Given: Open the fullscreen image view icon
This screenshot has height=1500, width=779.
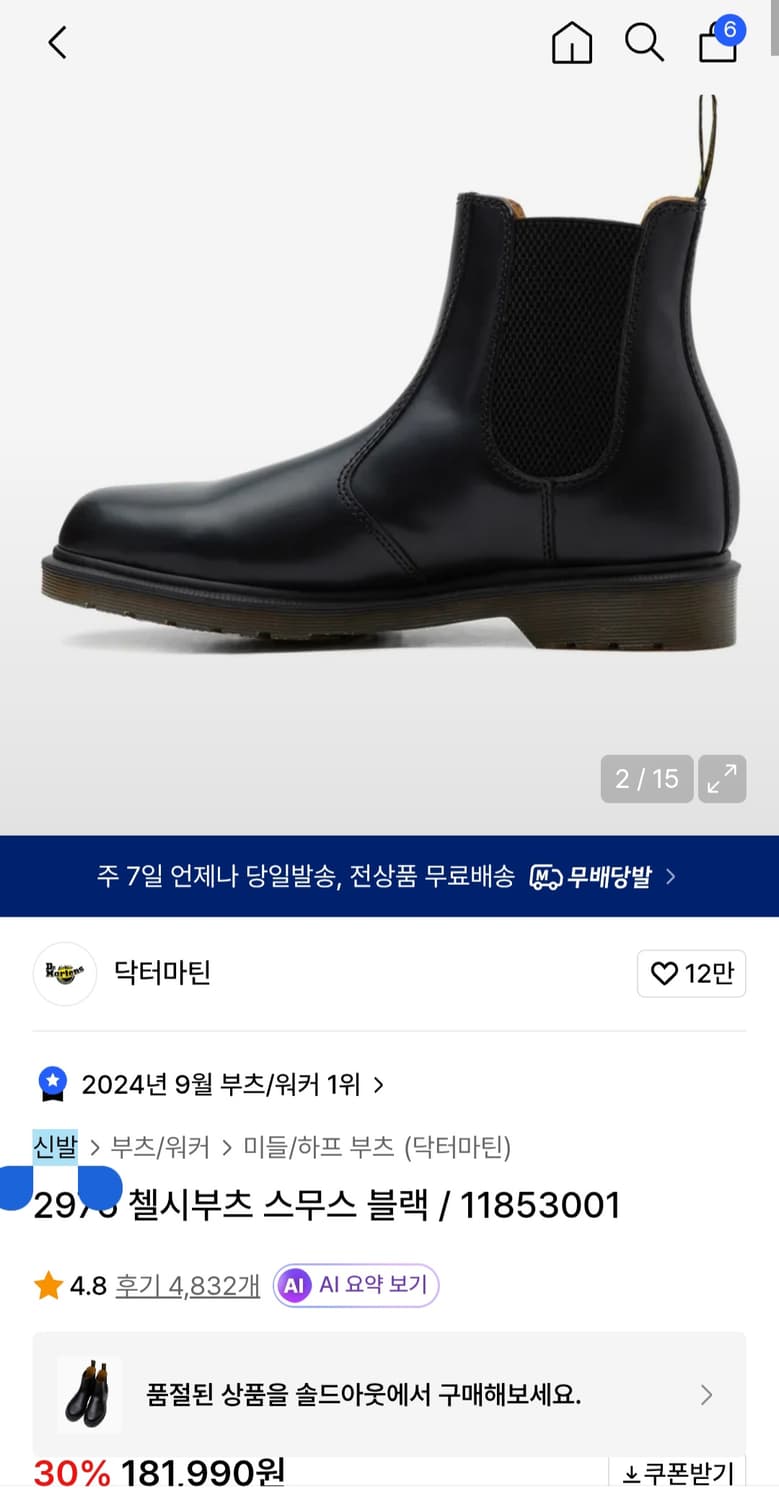Looking at the screenshot, I should [722, 778].
